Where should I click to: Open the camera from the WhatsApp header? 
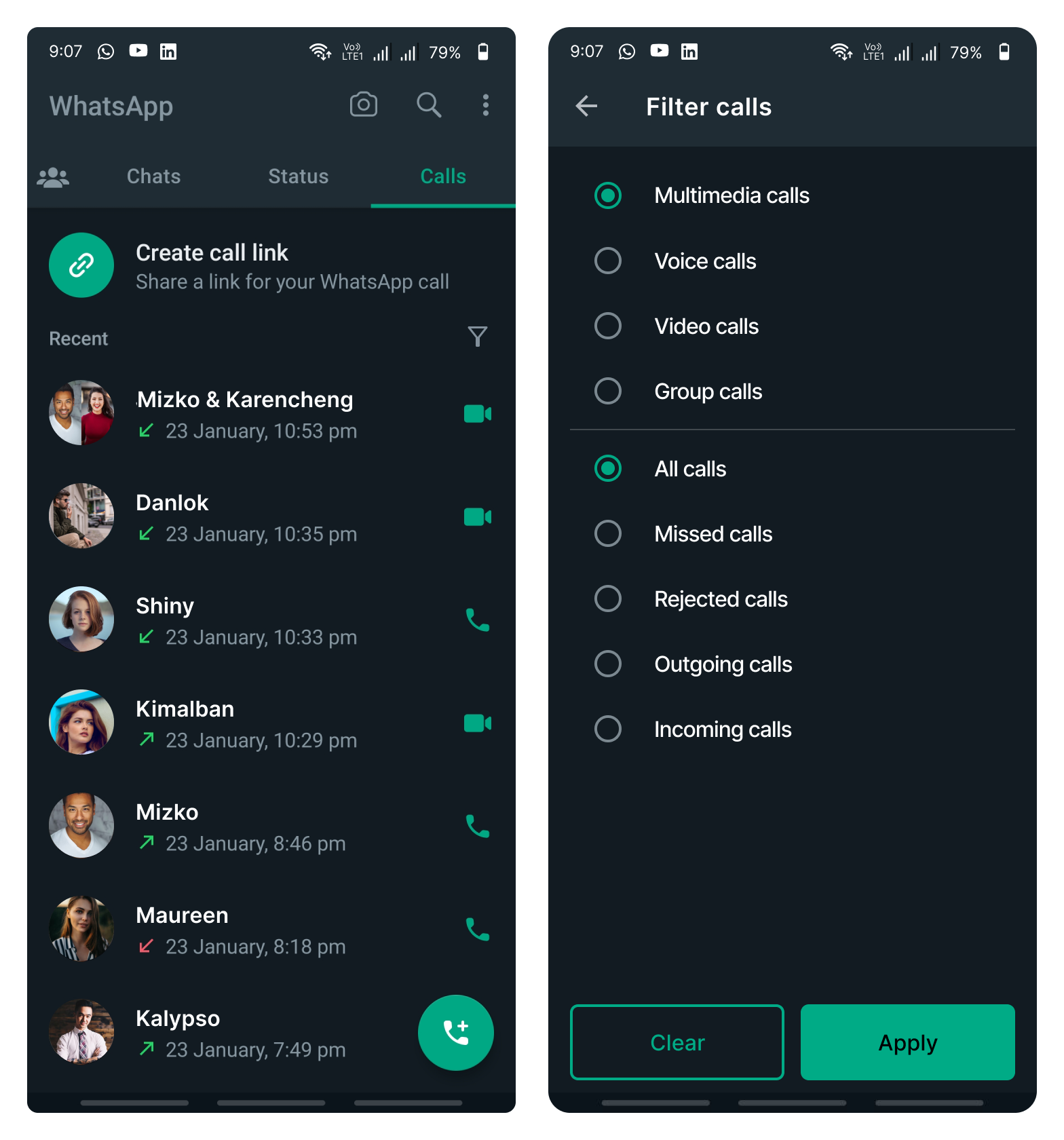(363, 105)
